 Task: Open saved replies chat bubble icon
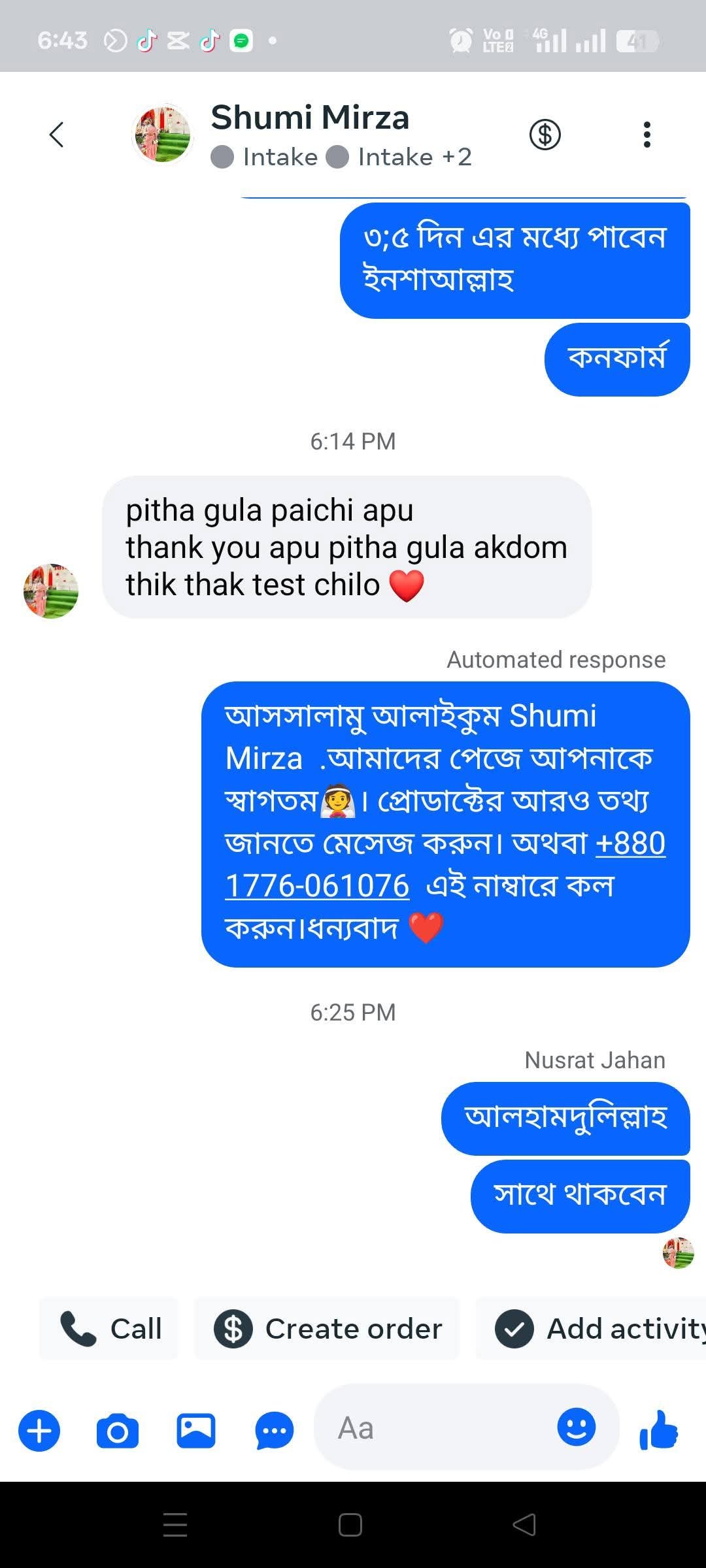point(275,1431)
